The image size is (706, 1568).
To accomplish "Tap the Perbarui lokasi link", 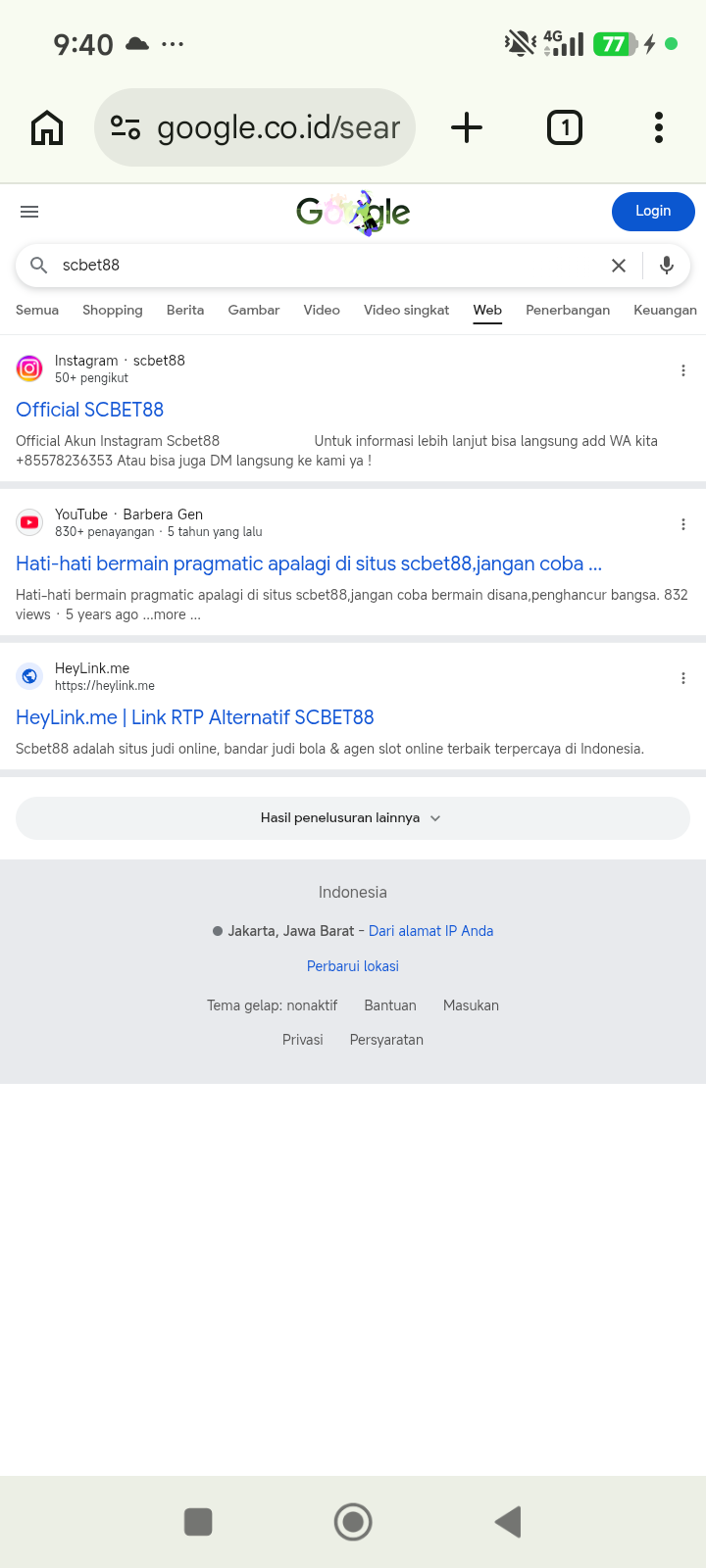I will [353, 966].
